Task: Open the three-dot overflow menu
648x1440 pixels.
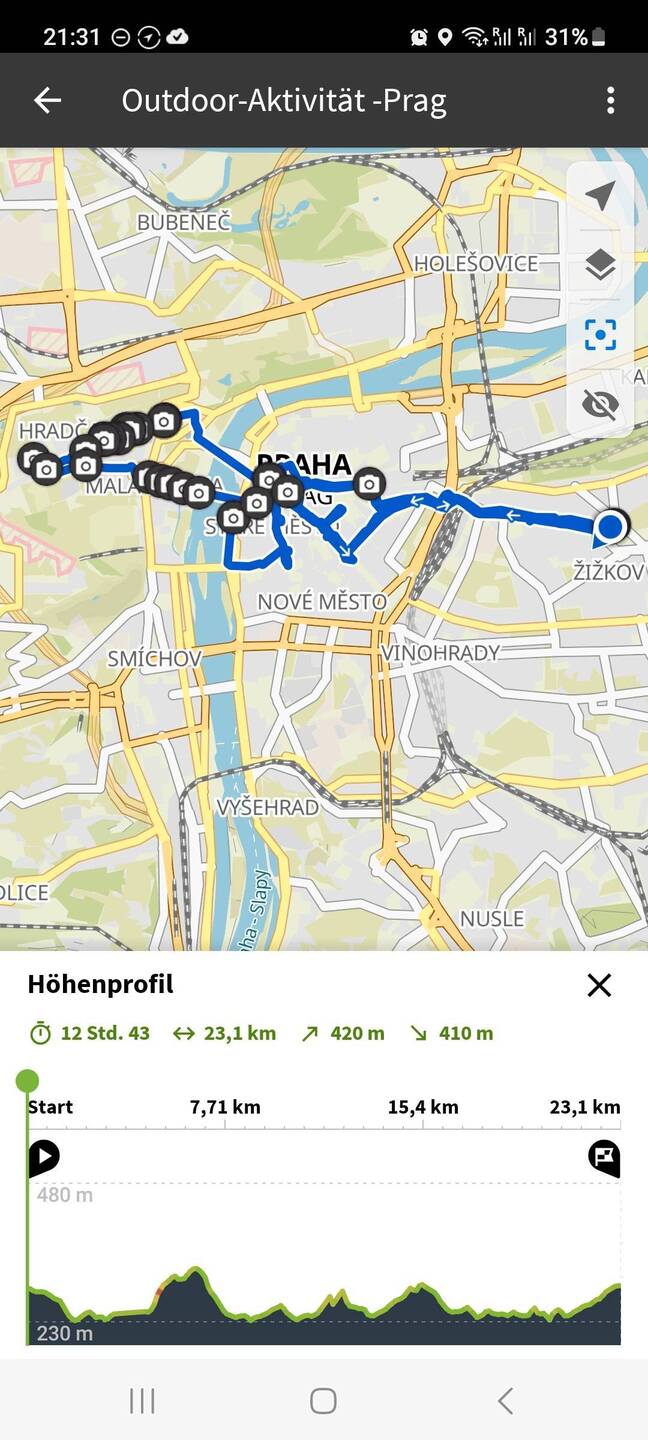Action: 610,100
